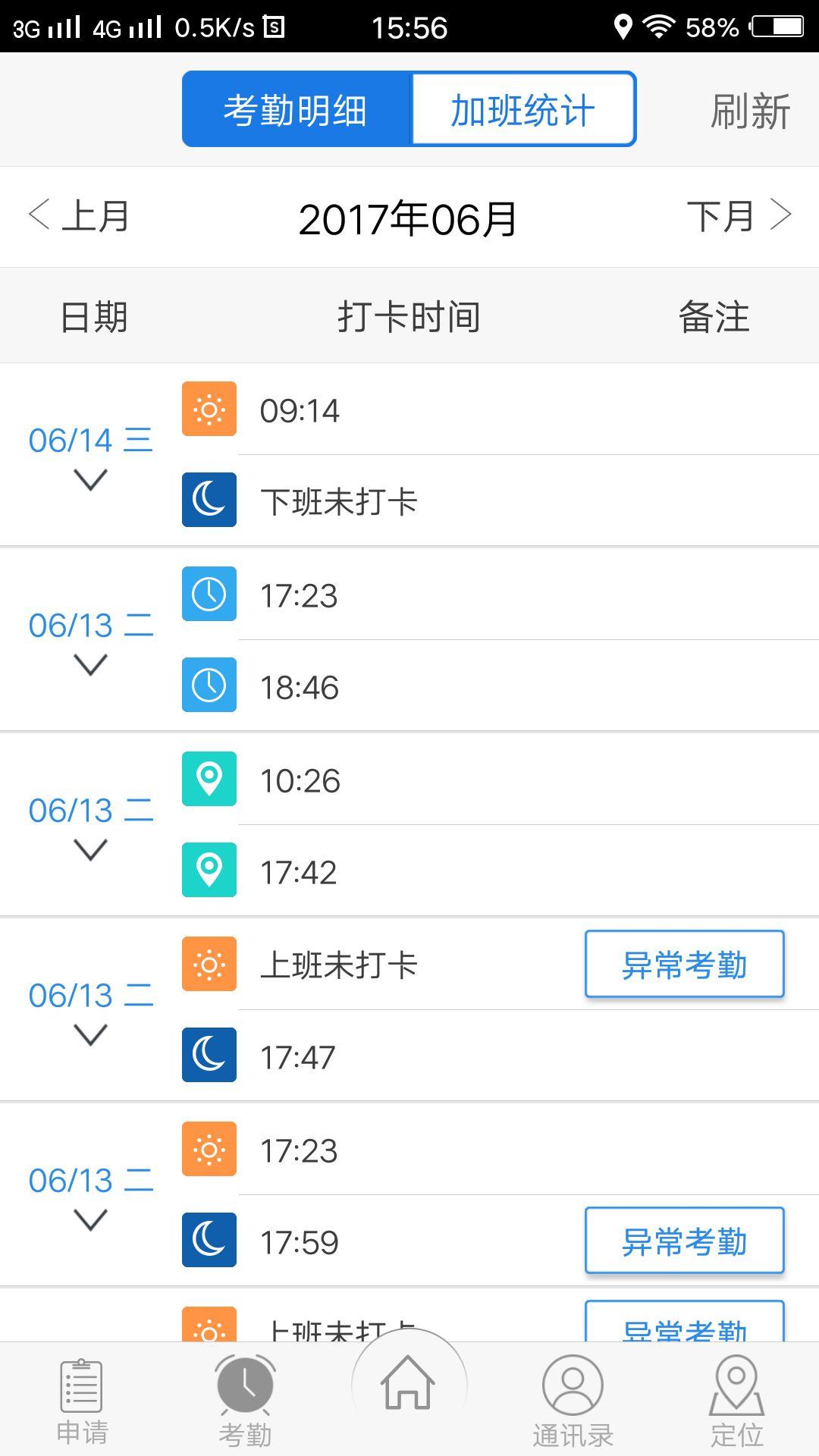Screen dimensions: 819x1456
Task: Click the 通讯录 contacts icon
Action: point(573,1399)
